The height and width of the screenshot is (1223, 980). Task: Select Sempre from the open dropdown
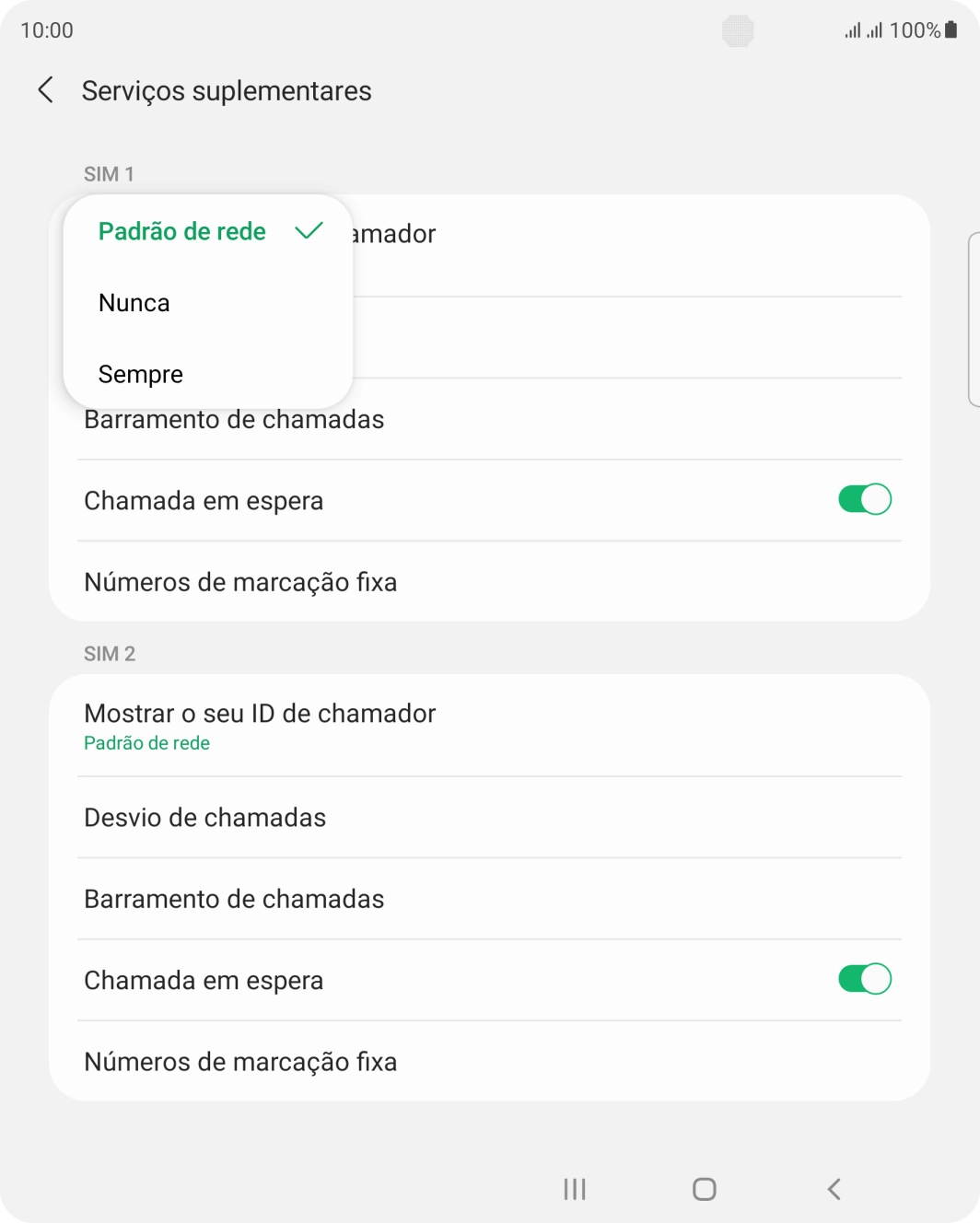tap(141, 374)
